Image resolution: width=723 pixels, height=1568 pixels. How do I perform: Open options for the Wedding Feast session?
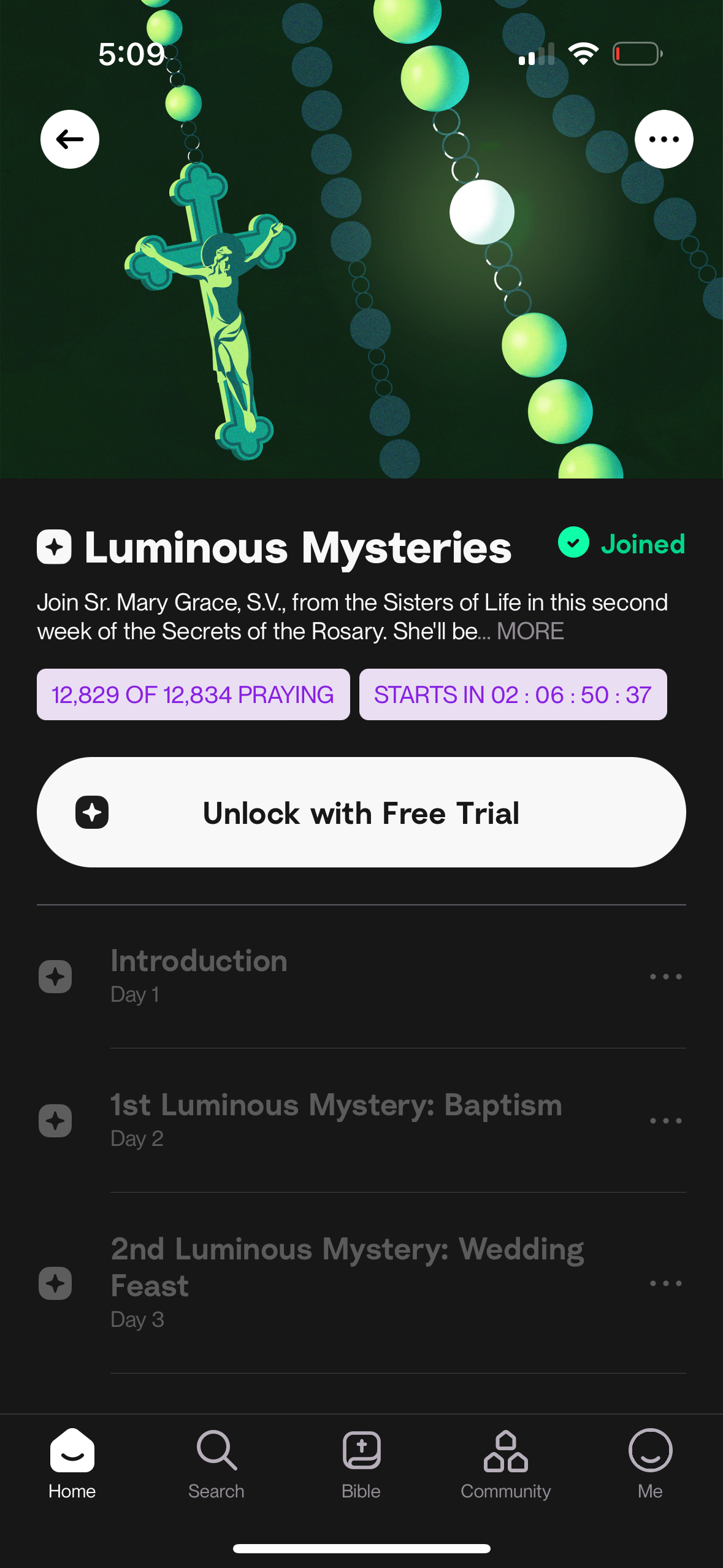click(x=665, y=1283)
